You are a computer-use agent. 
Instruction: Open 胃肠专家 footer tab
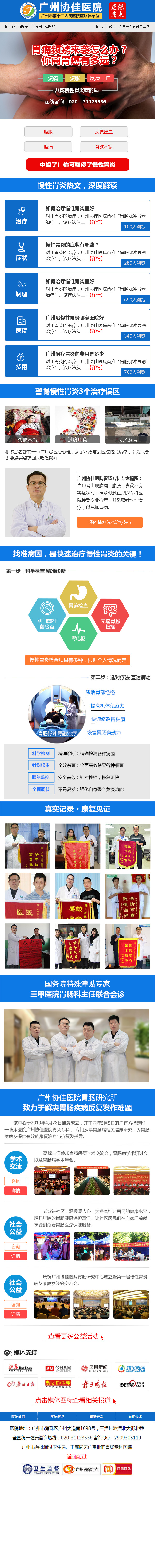coord(96,1417)
